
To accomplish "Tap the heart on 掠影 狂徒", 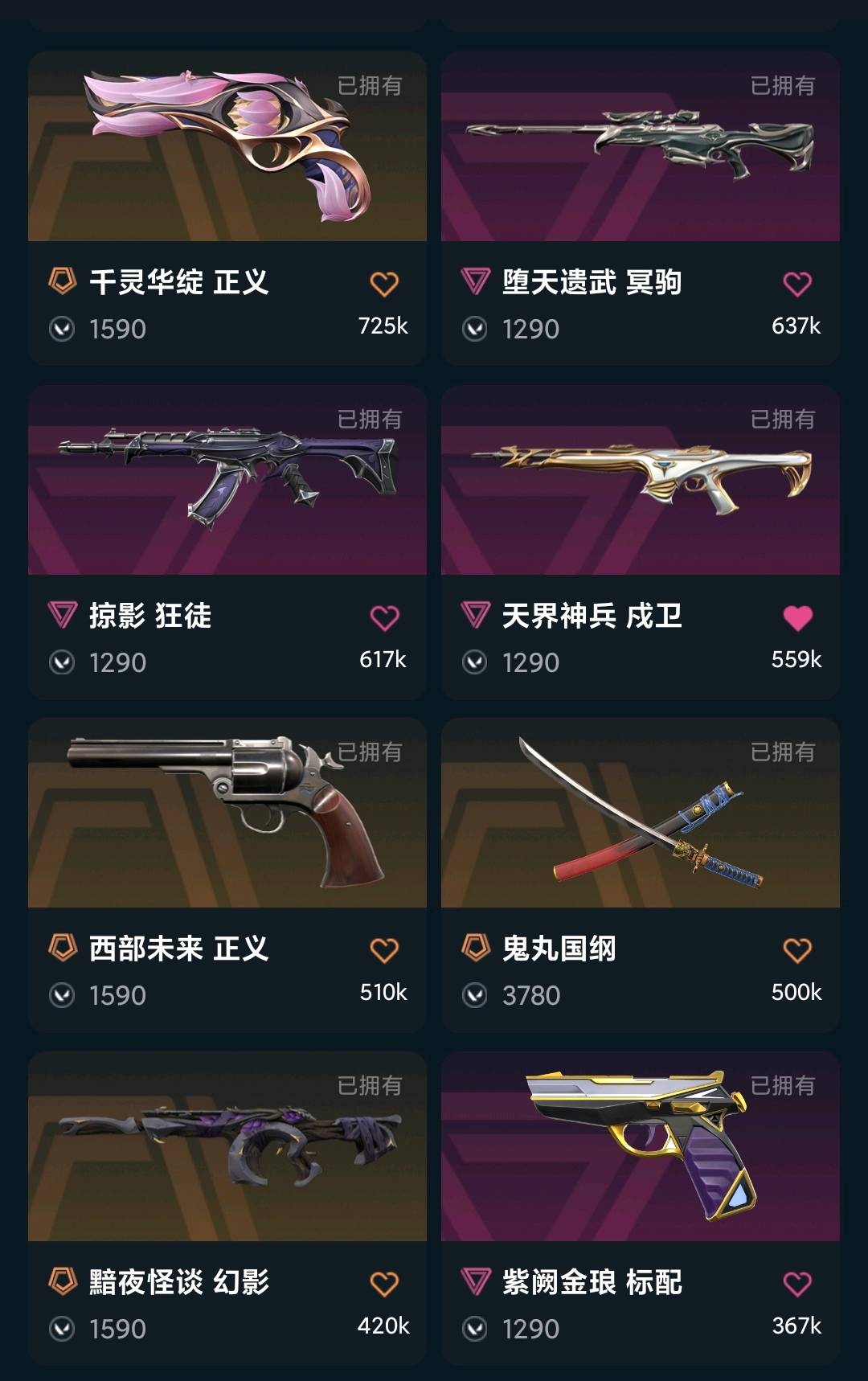I will (384, 617).
